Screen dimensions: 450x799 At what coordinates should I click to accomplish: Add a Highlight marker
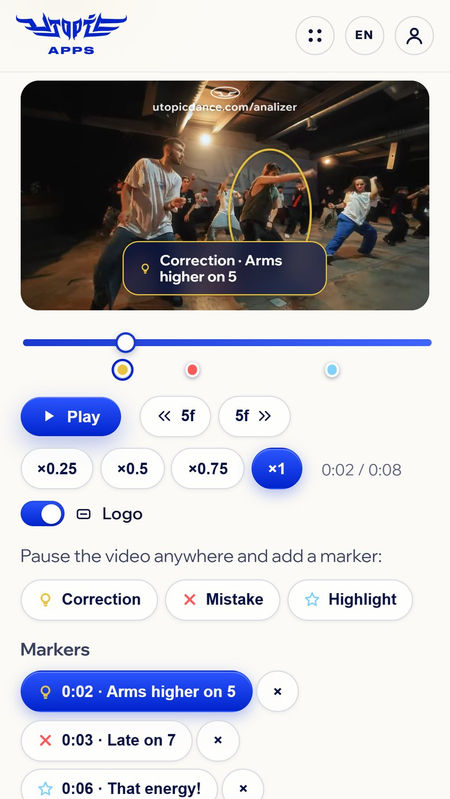[x=350, y=600]
